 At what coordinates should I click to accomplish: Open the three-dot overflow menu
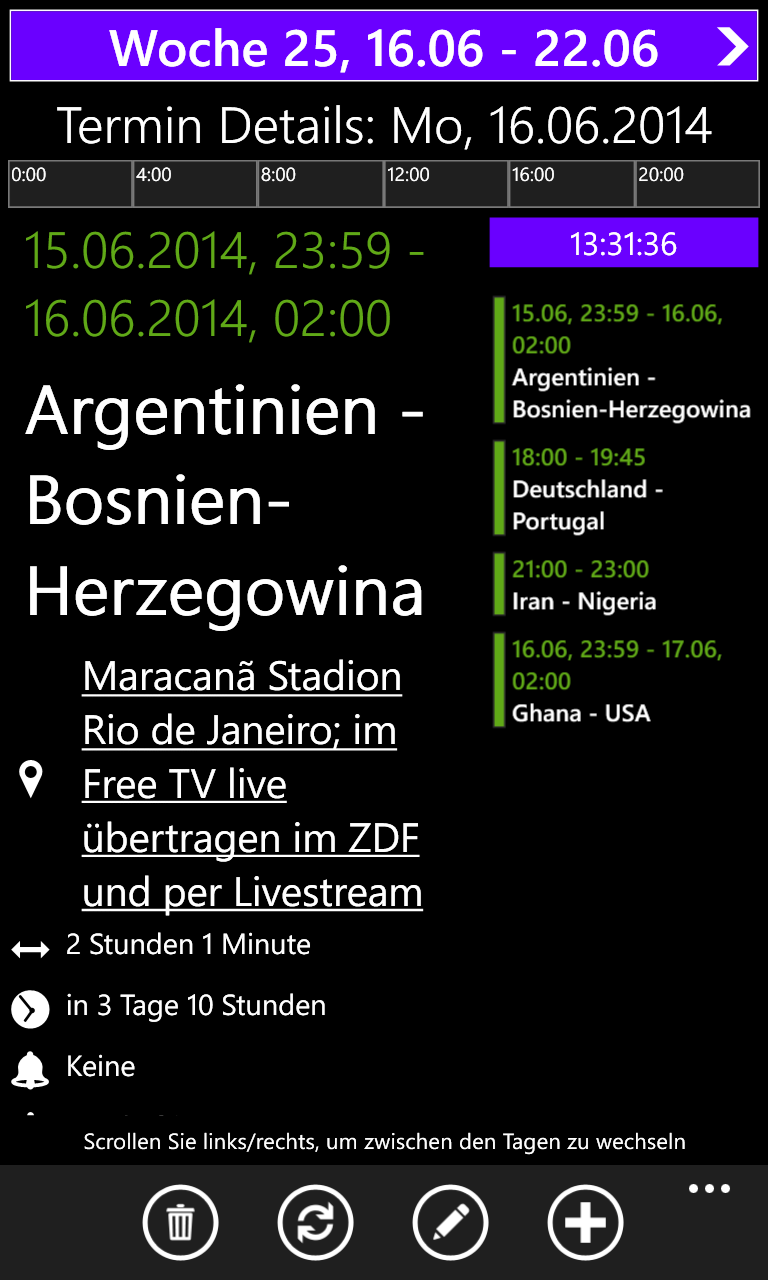click(x=709, y=1189)
